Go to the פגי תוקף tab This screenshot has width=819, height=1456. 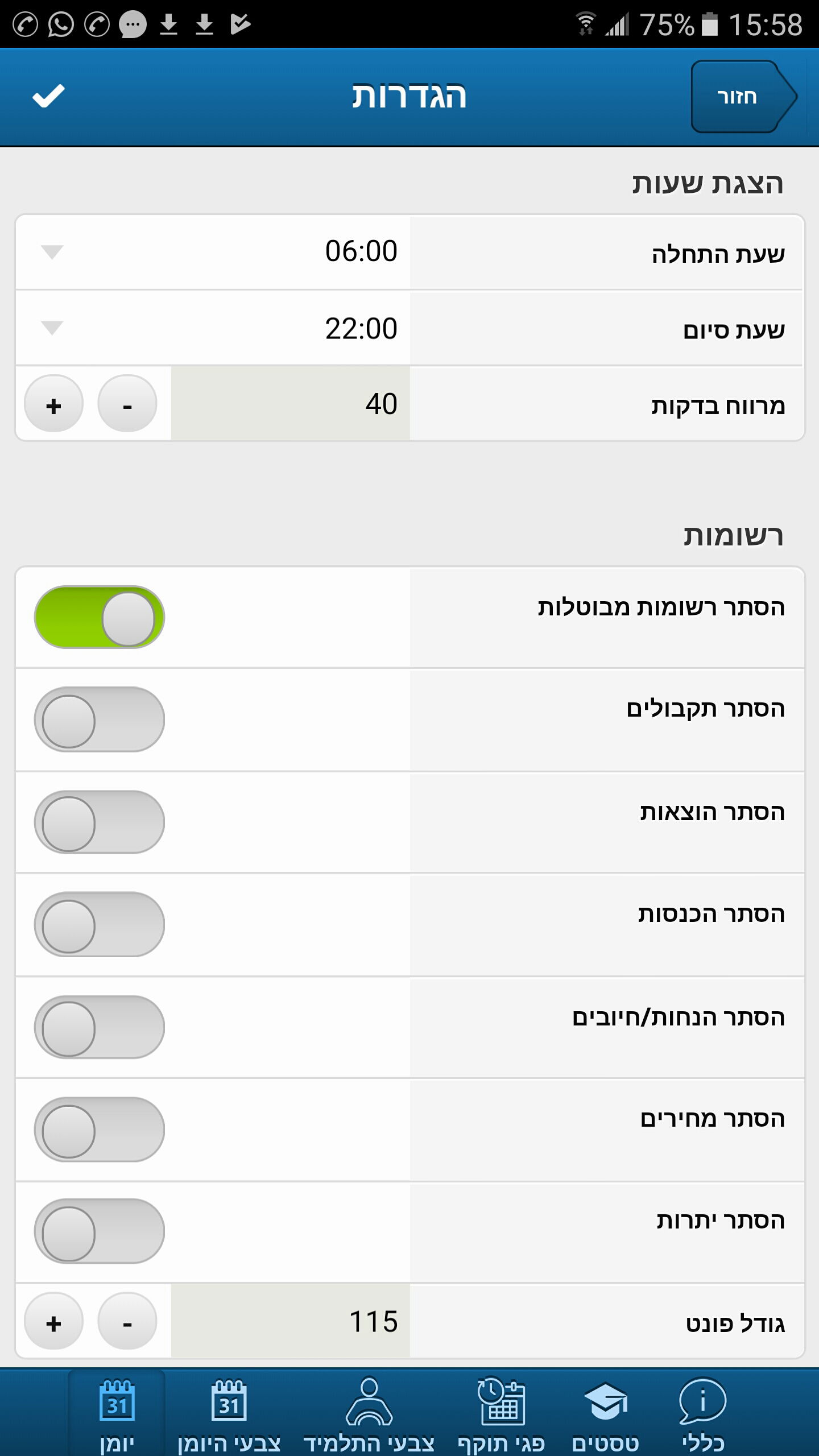coord(501,1414)
